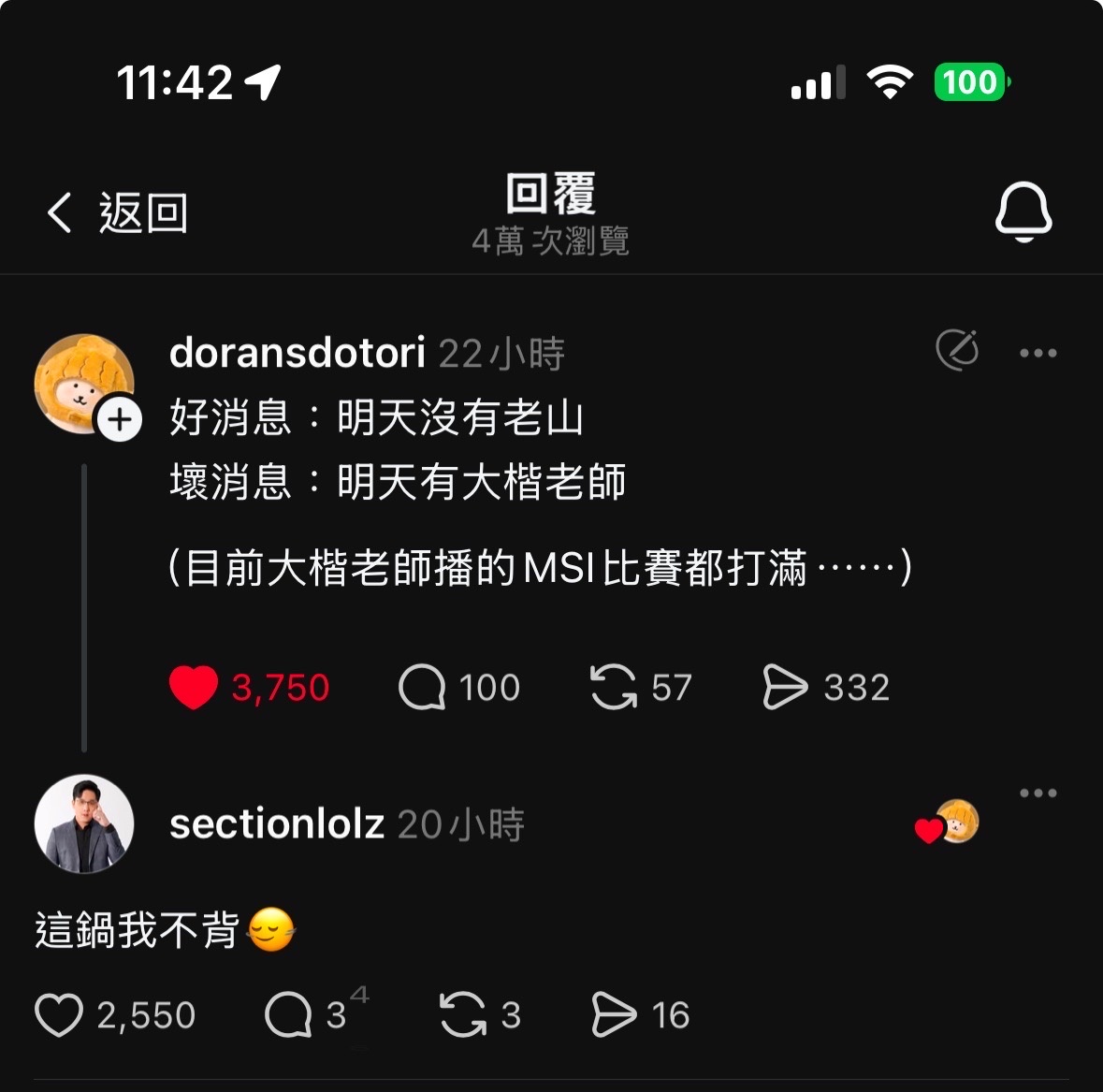Repost sectionlolz's reply
The image size is (1103, 1092).
tap(463, 1015)
